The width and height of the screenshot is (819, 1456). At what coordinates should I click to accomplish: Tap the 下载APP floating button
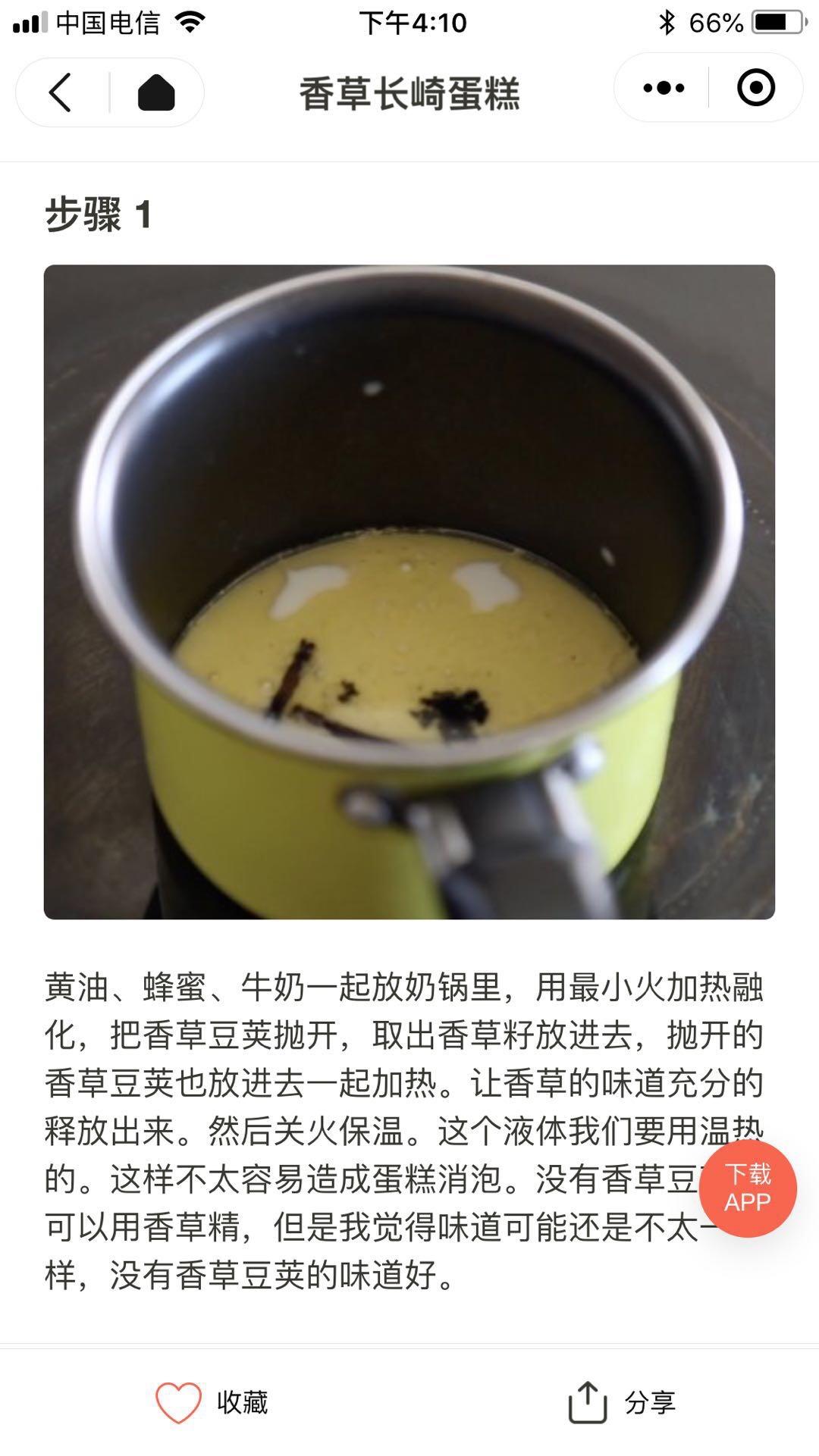747,1188
